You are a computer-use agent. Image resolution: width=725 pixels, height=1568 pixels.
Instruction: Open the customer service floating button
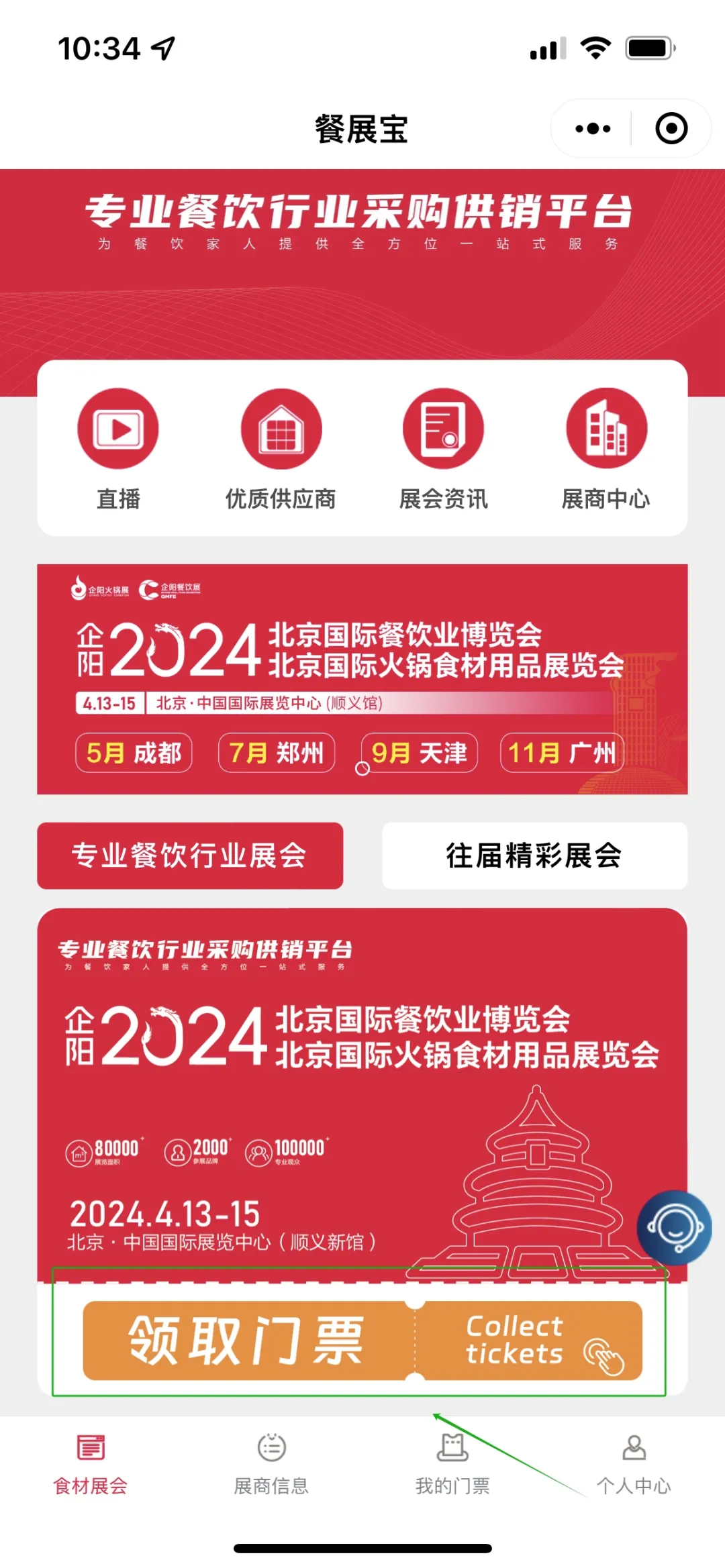pyautogui.click(x=675, y=1228)
